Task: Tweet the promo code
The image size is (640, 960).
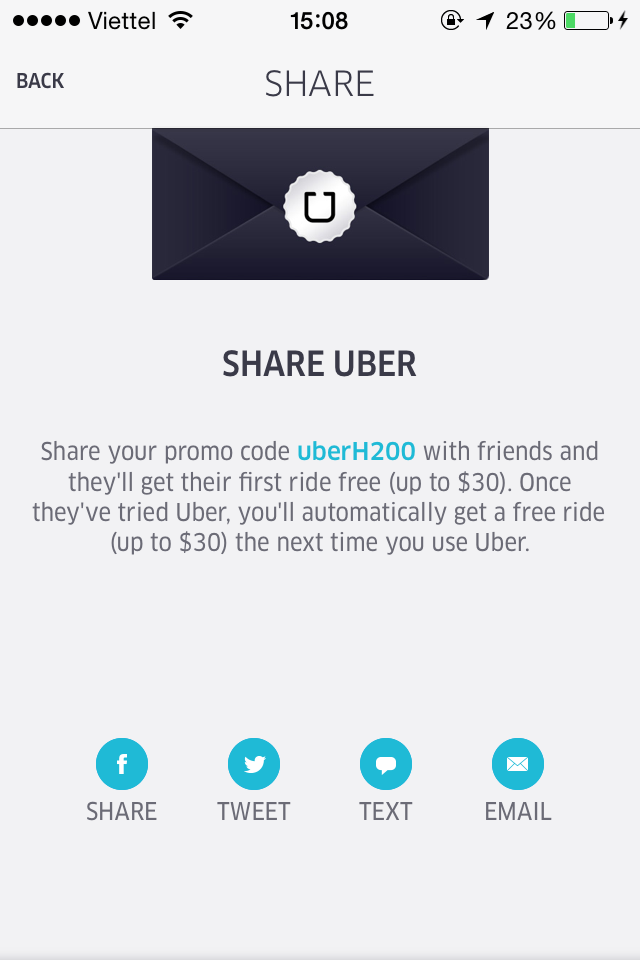Action: click(x=254, y=766)
